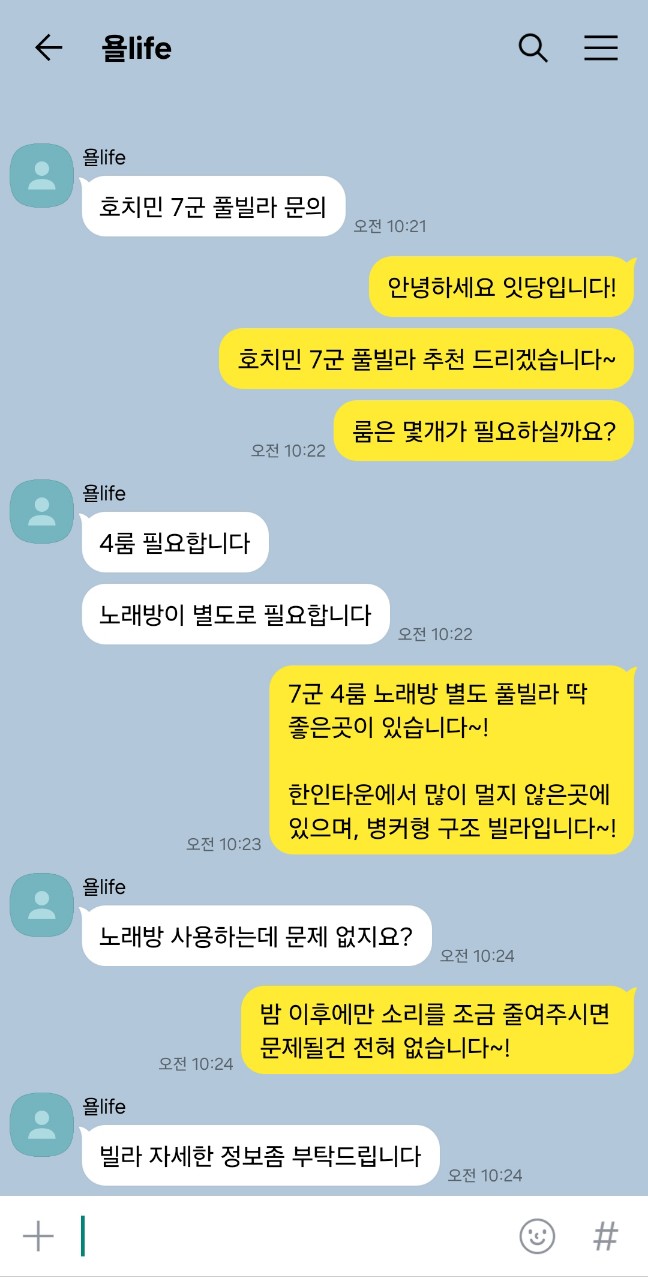Image resolution: width=648 pixels, height=1277 pixels.
Task: Search within this chat
Action: pyautogui.click(x=533, y=48)
